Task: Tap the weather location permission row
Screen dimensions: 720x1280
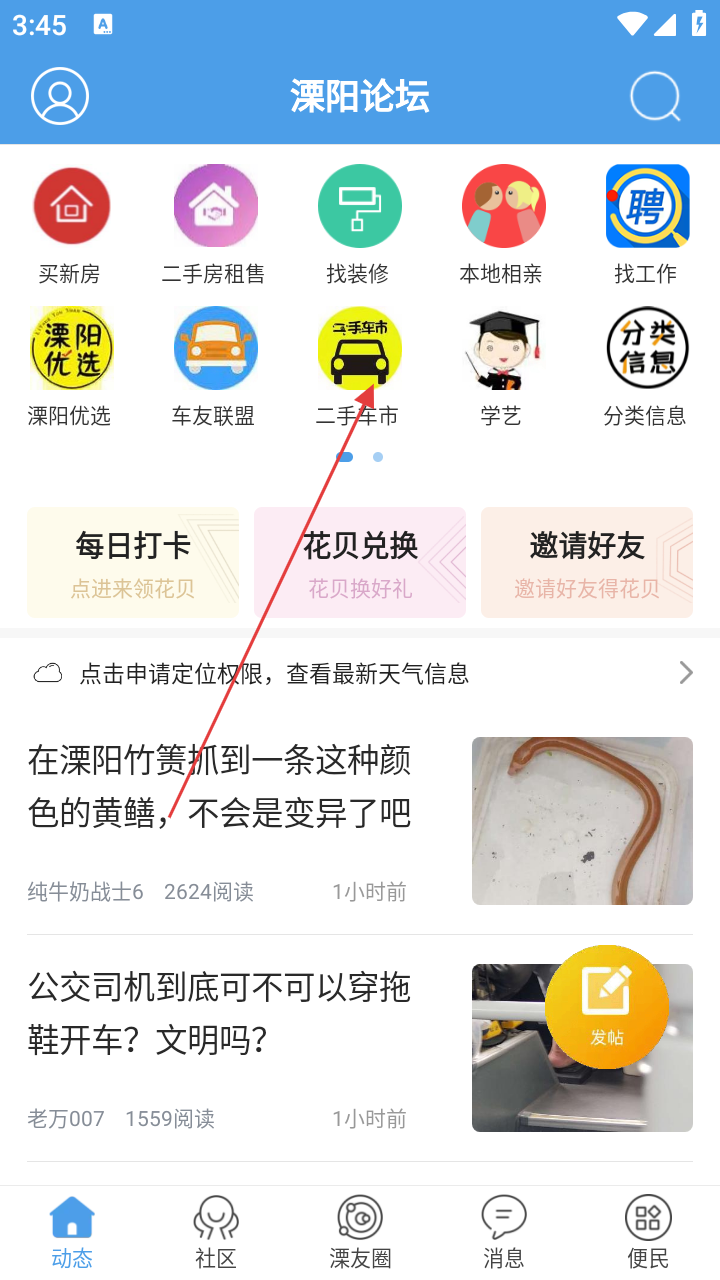Action: (360, 673)
